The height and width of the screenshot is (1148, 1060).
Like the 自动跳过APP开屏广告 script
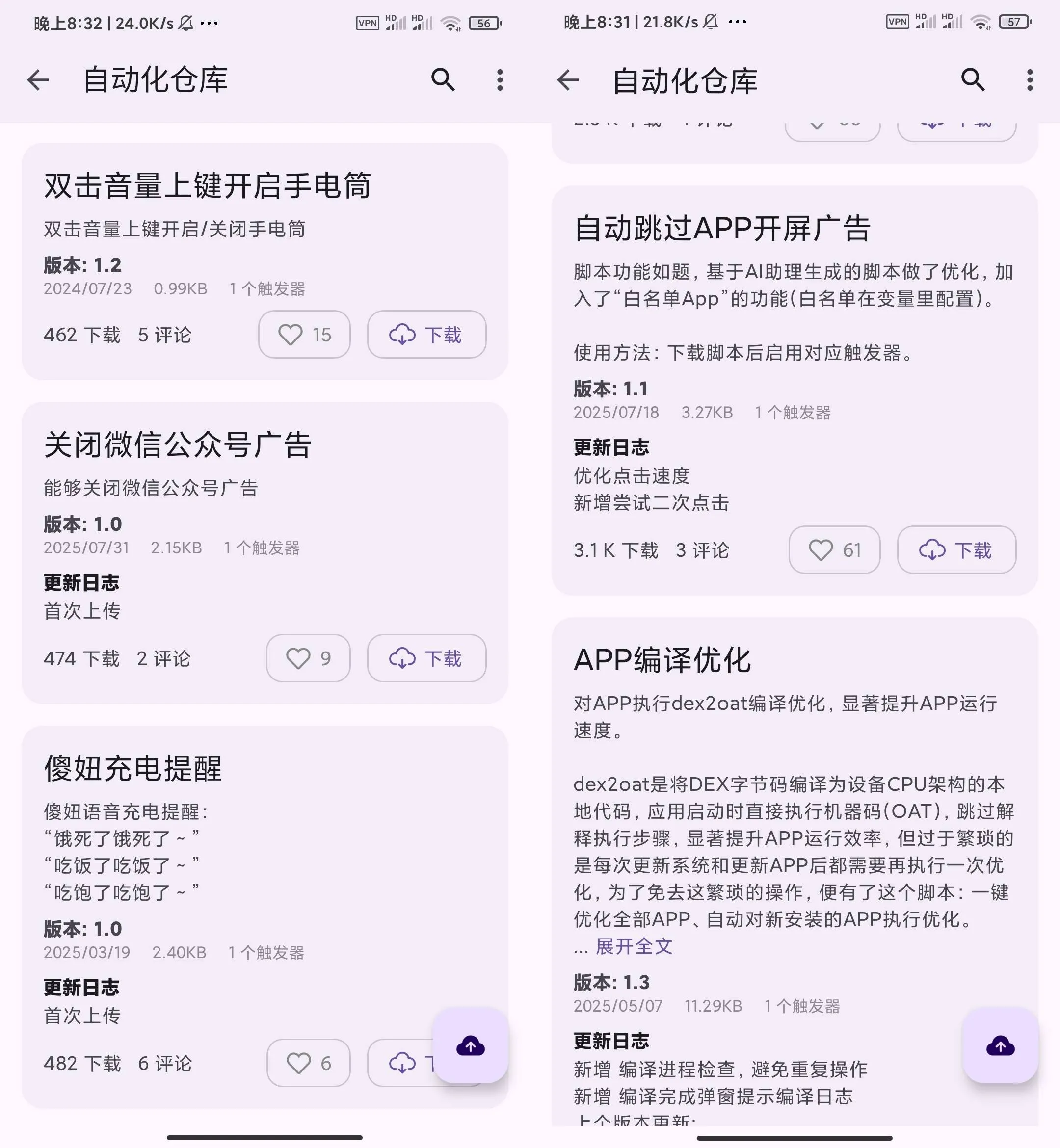[x=834, y=550]
